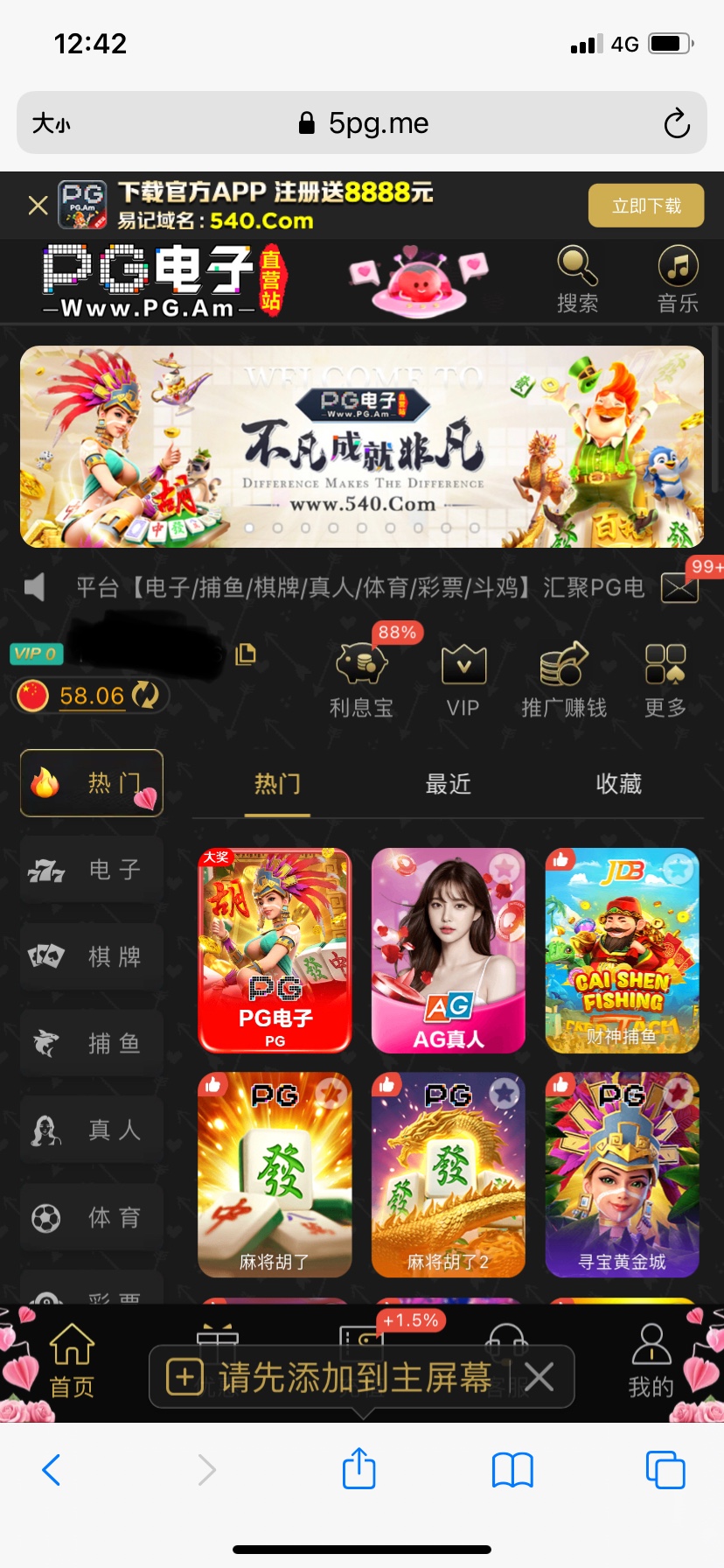This screenshot has width=724, height=1568.
Task: Open the 搜索 search icon
Action: coord(577,278)
